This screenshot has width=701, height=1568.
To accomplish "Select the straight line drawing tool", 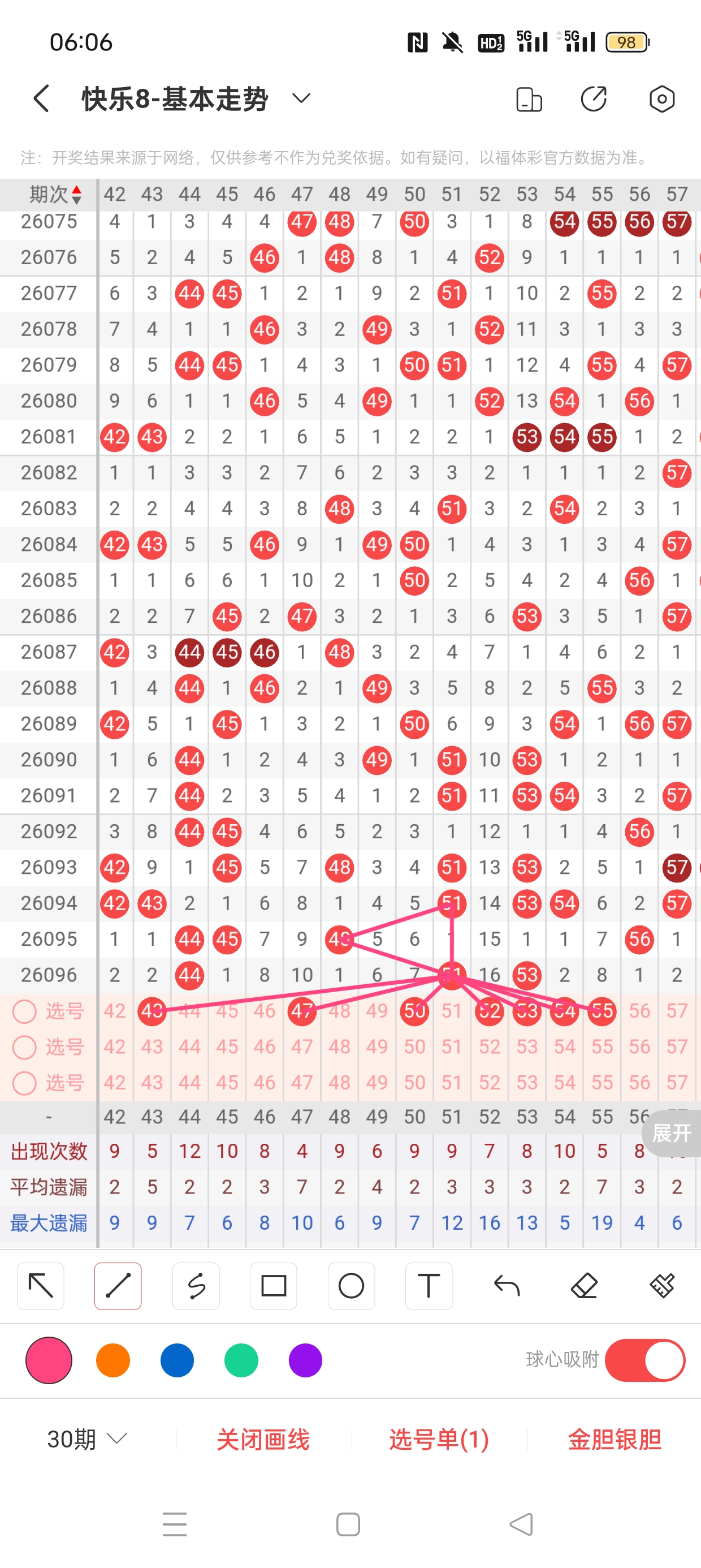I will (x=118, y=1286).
